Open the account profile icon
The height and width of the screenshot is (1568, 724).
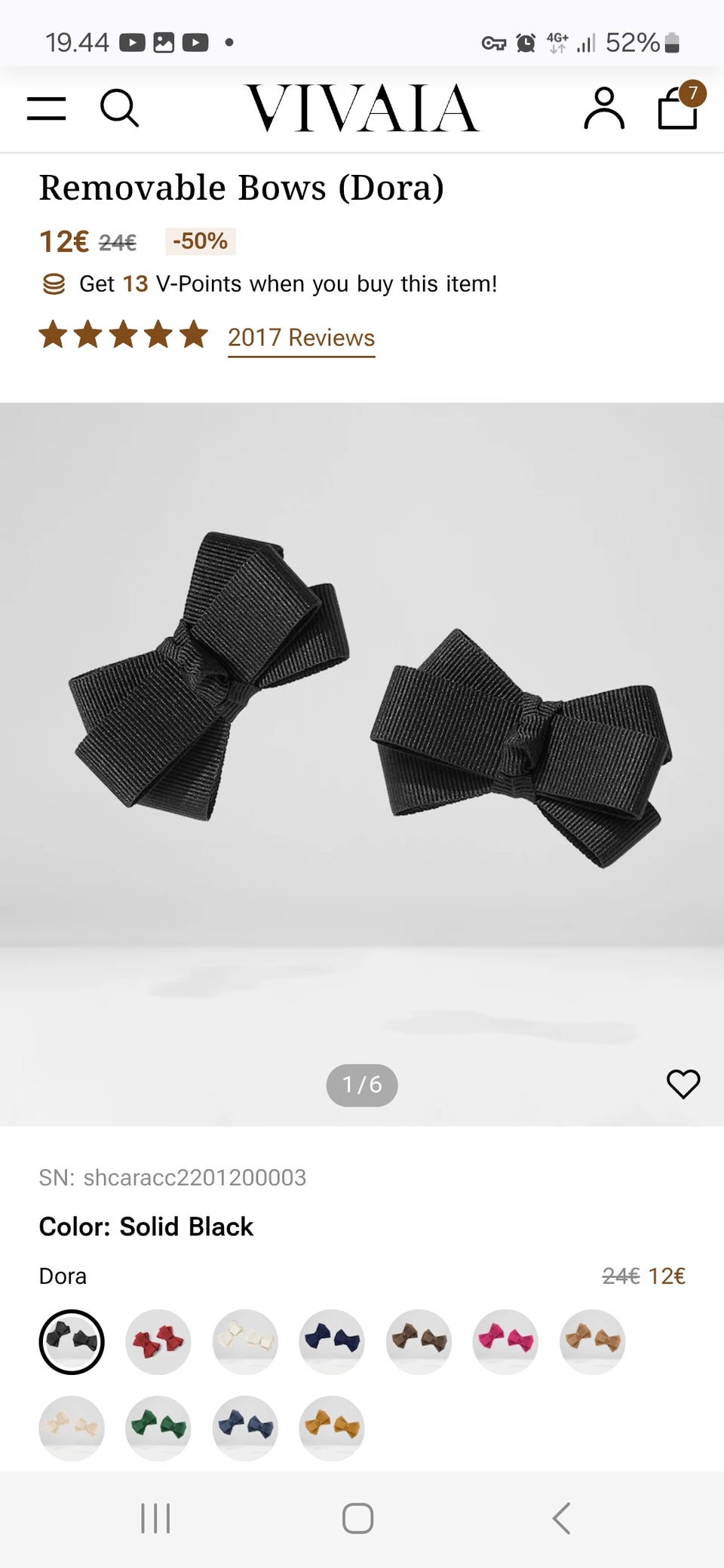604,109
